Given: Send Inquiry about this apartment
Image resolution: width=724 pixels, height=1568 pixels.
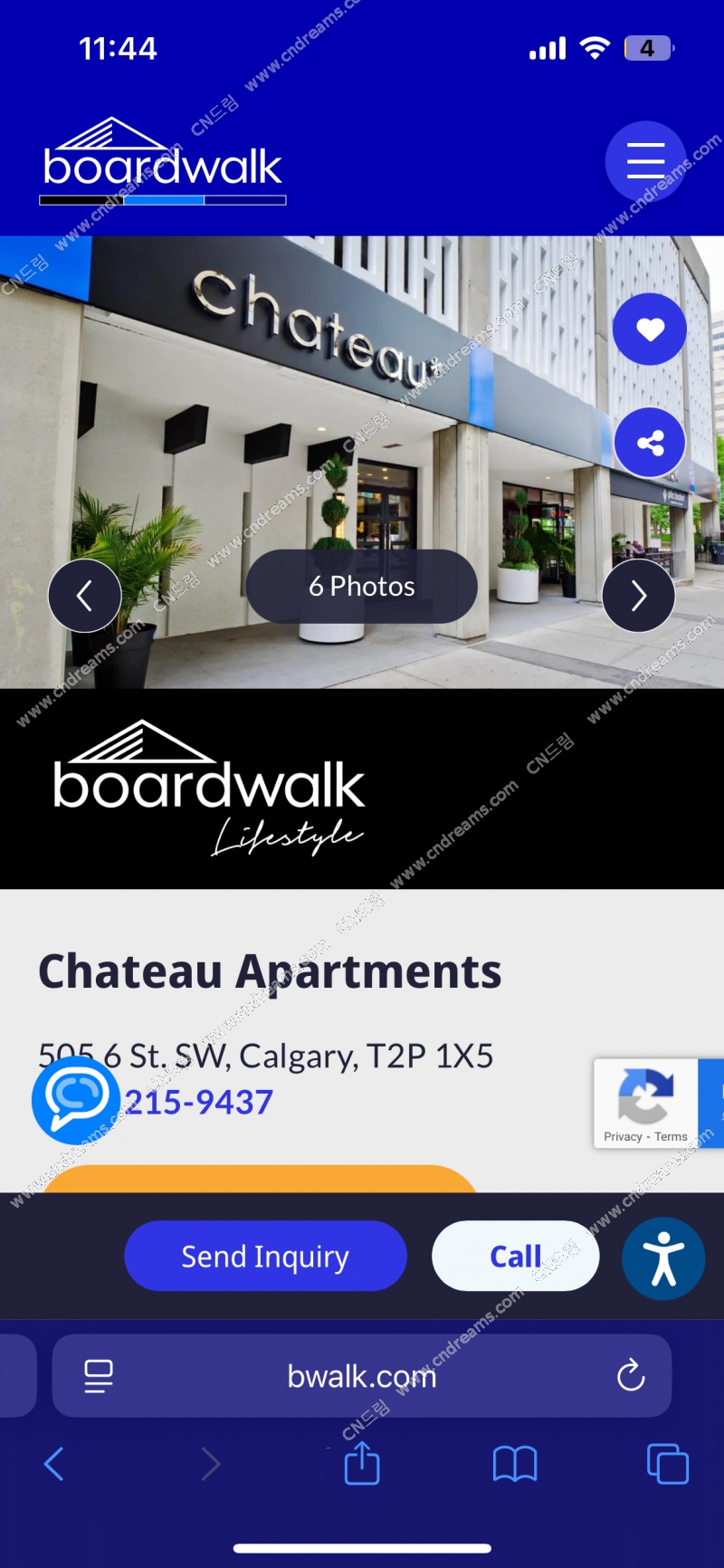Looking at the screenshot, I should pyautogui.click(x=265, y=1257).
